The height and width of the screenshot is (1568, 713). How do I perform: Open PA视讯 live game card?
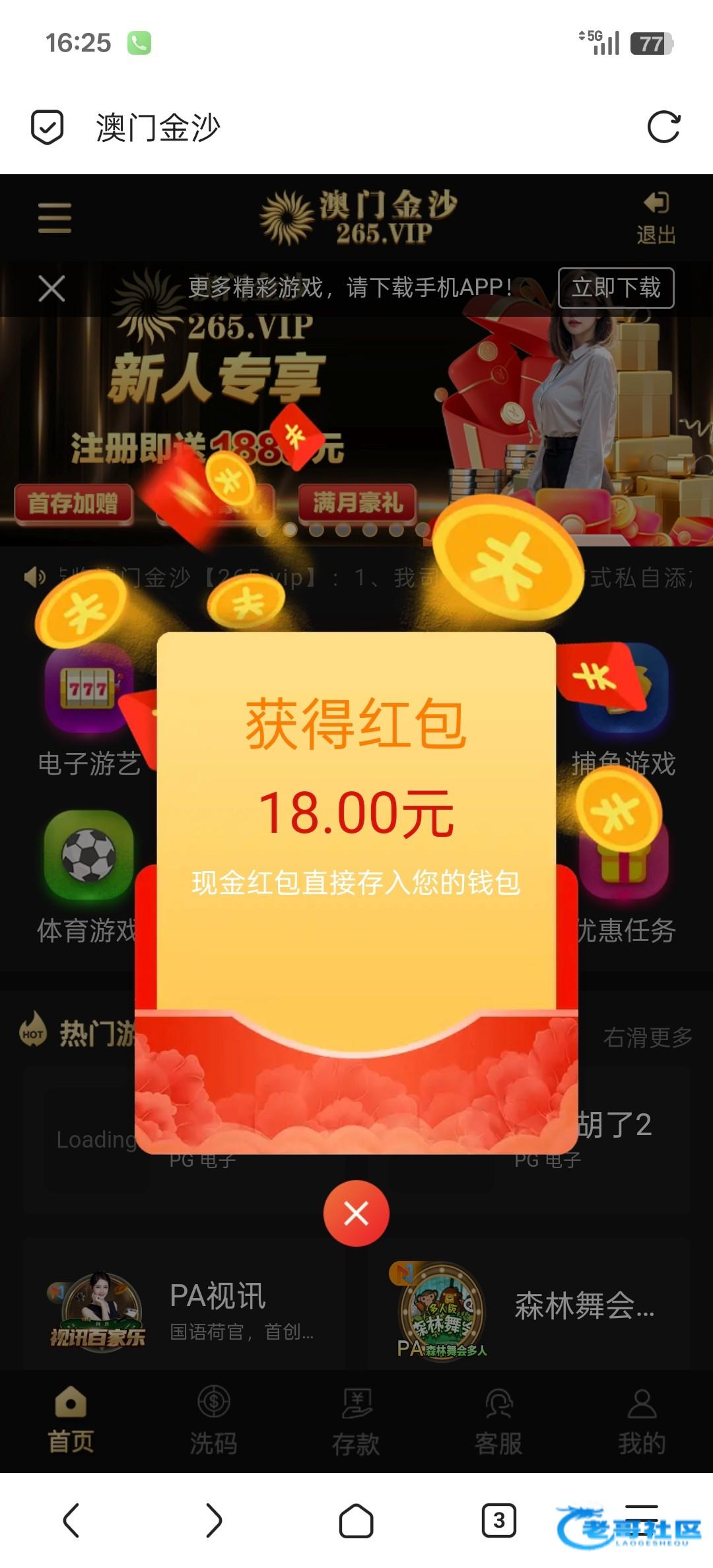coord(184,1308)
